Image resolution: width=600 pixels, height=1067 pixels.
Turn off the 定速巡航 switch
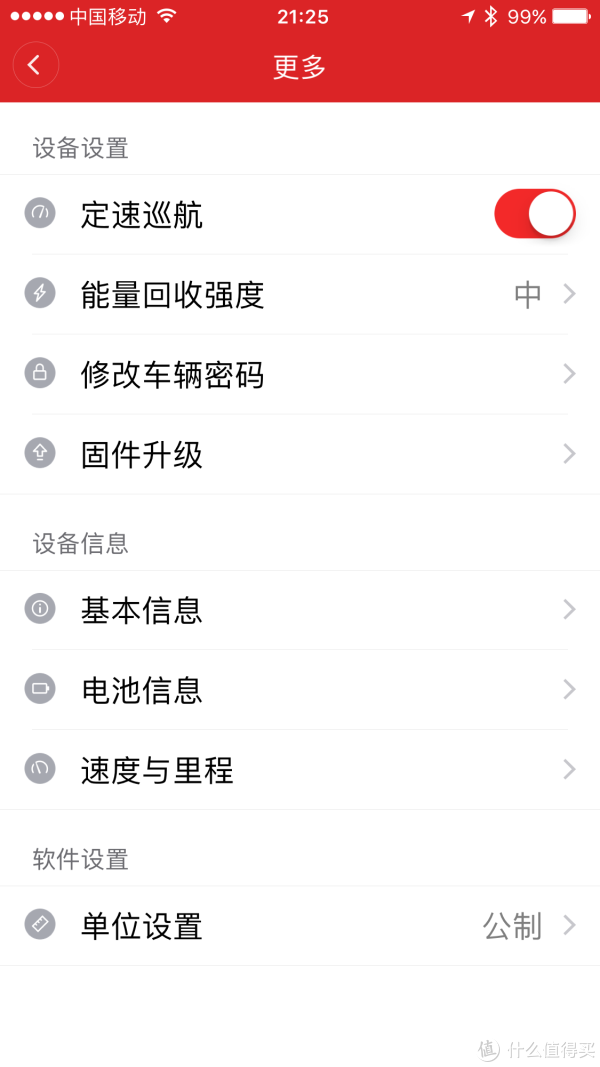[x=535, y=214]
